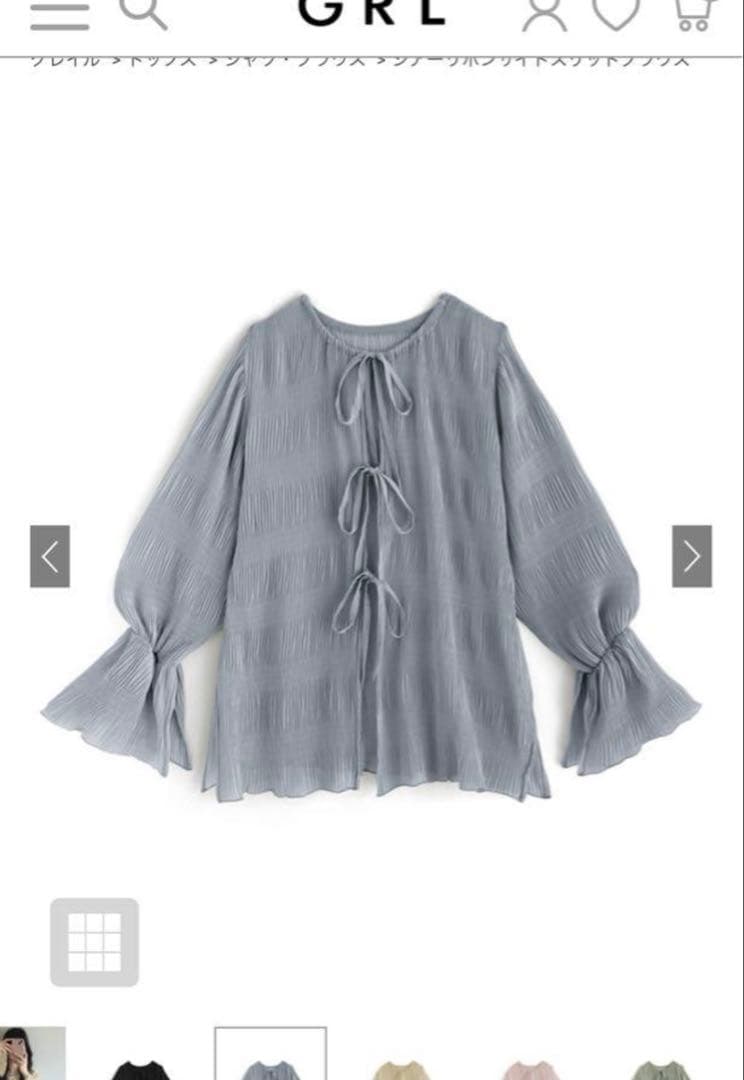View the favorites heart list
Viewport: 744px width, 1080px height.
616,12
